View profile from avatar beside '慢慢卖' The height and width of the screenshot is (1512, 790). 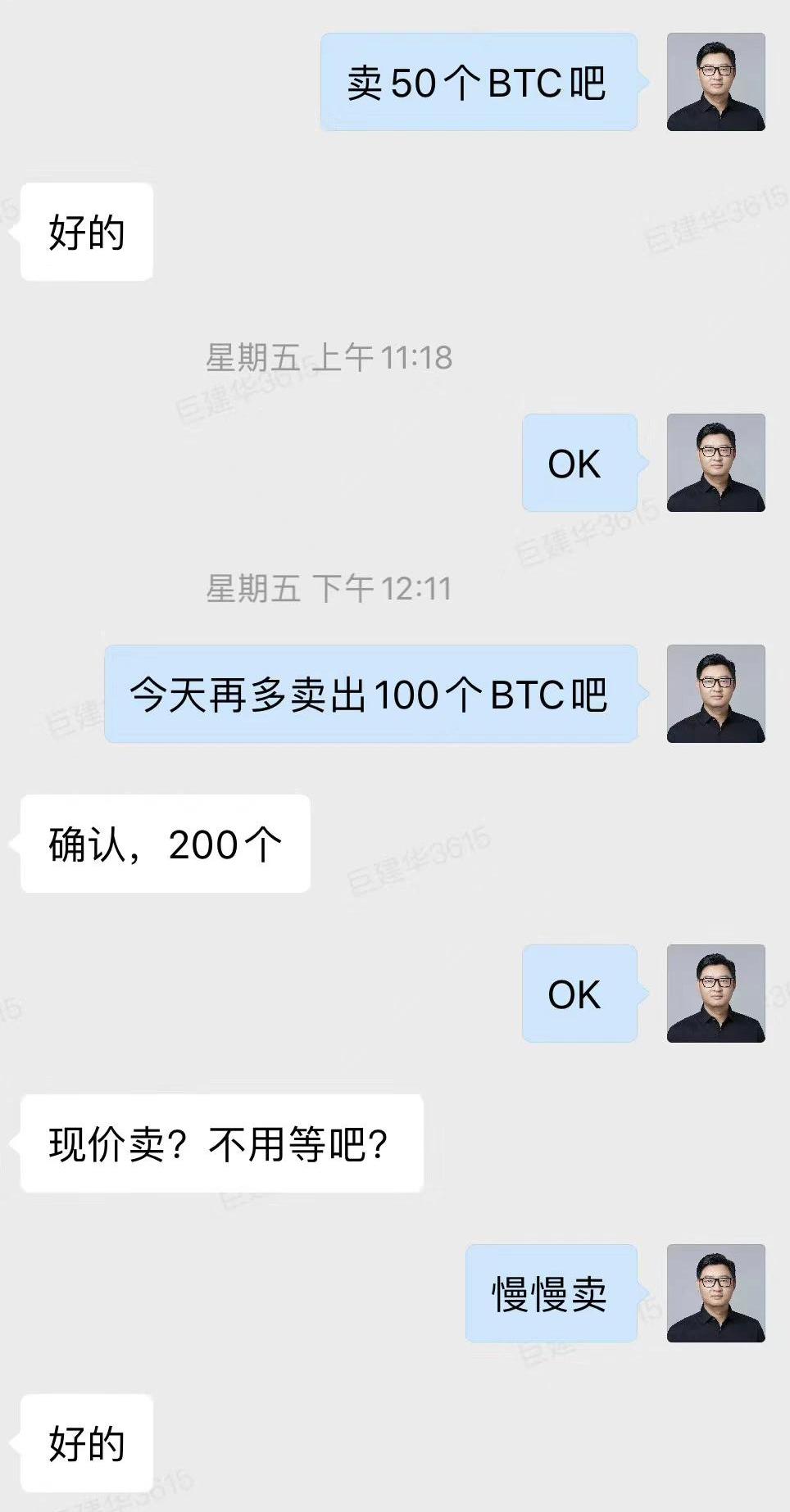point(715,1293)
